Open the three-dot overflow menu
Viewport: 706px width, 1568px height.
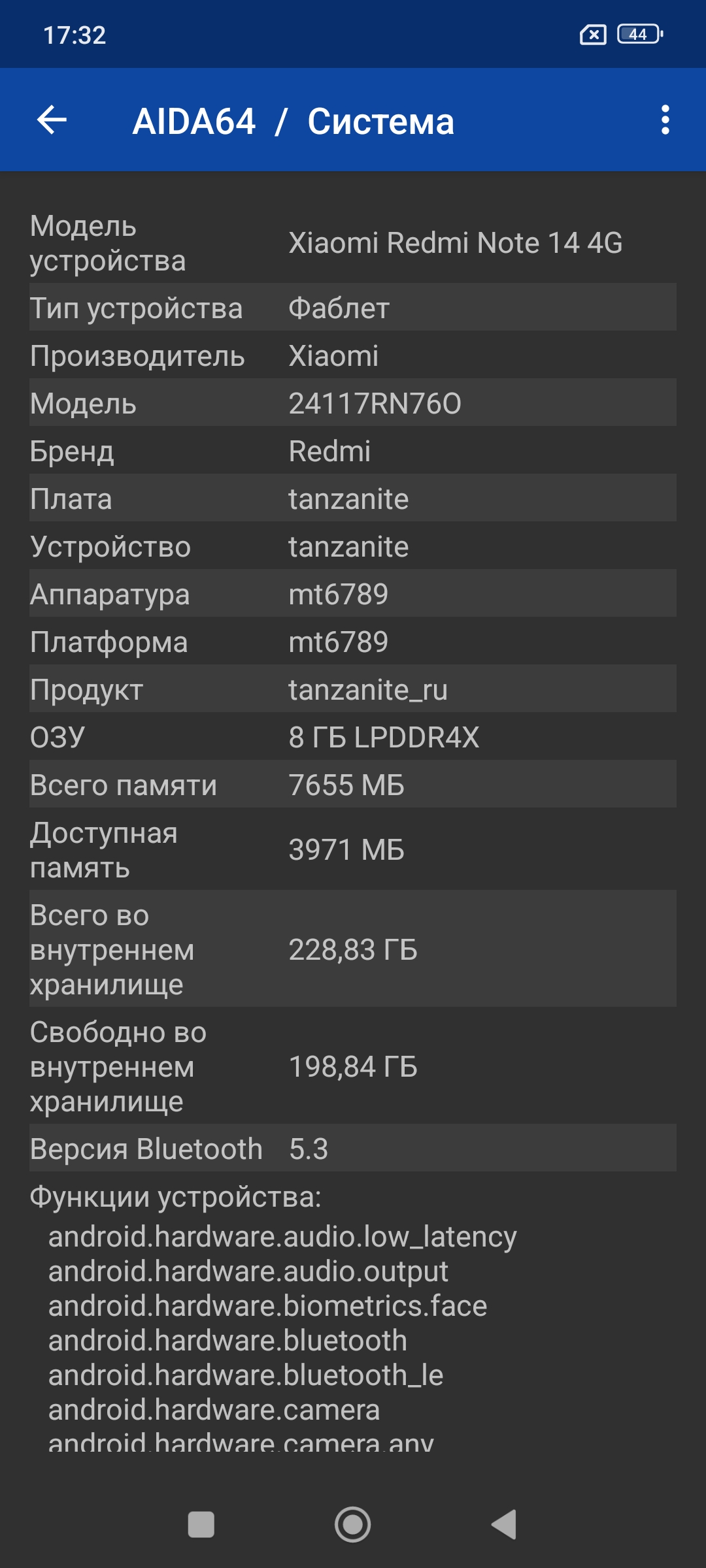665,120
